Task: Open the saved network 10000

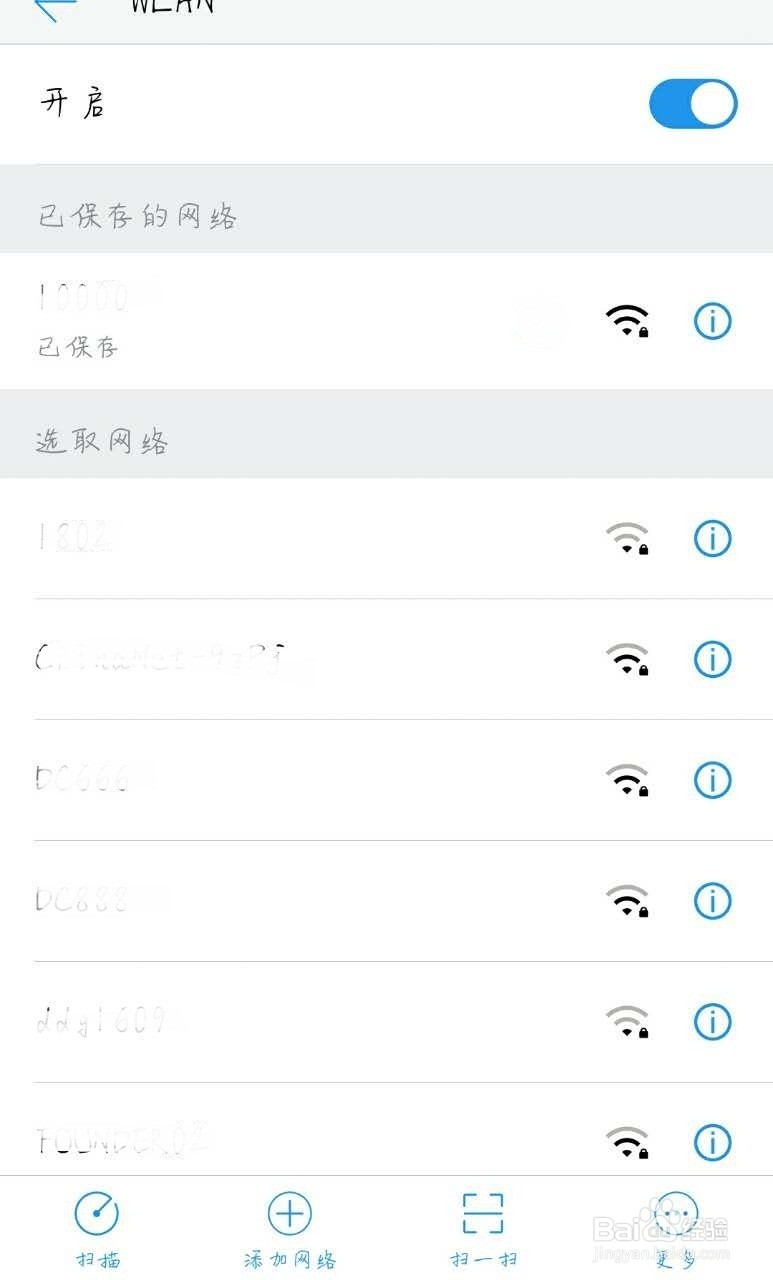Action: (386, 321)
